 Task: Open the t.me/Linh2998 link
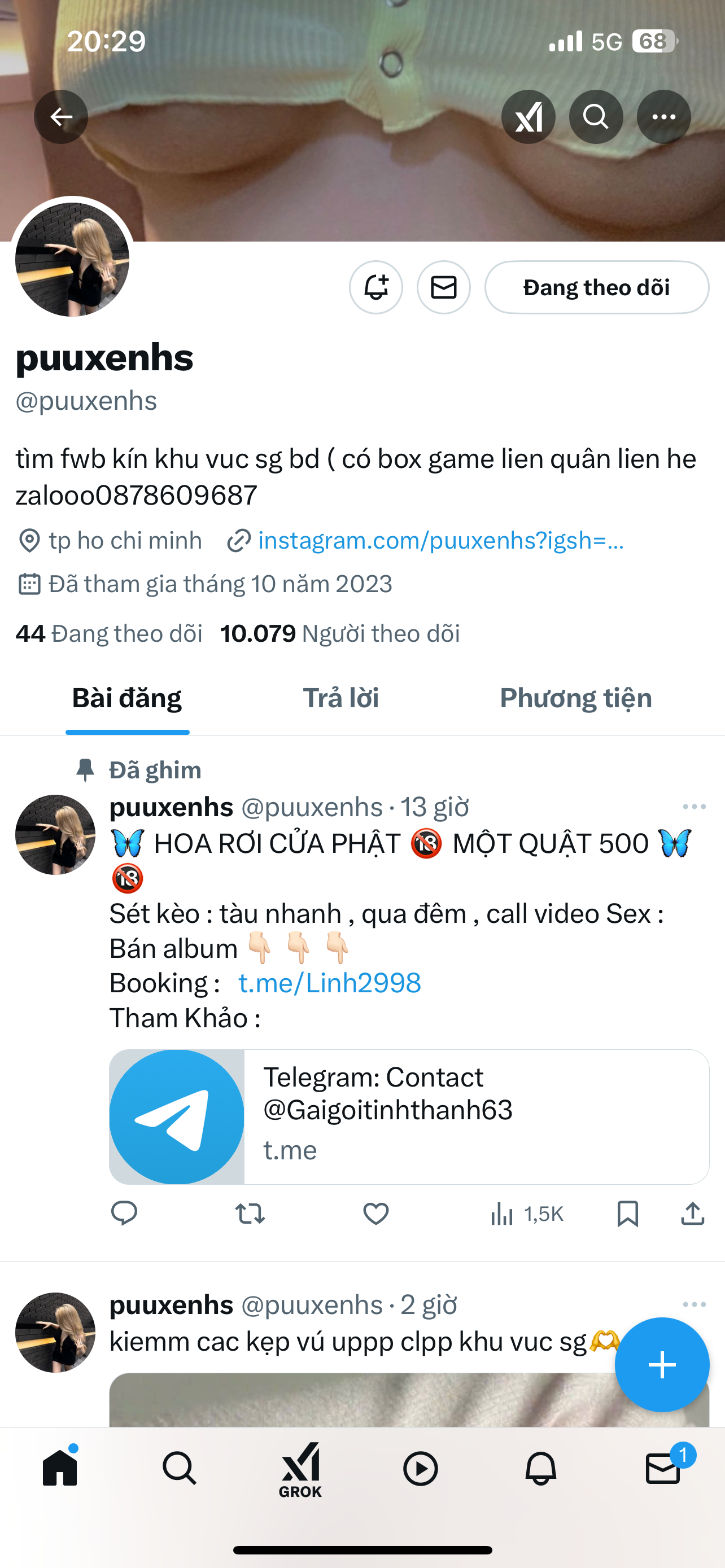pyautogui.click(x=329, y=983)
